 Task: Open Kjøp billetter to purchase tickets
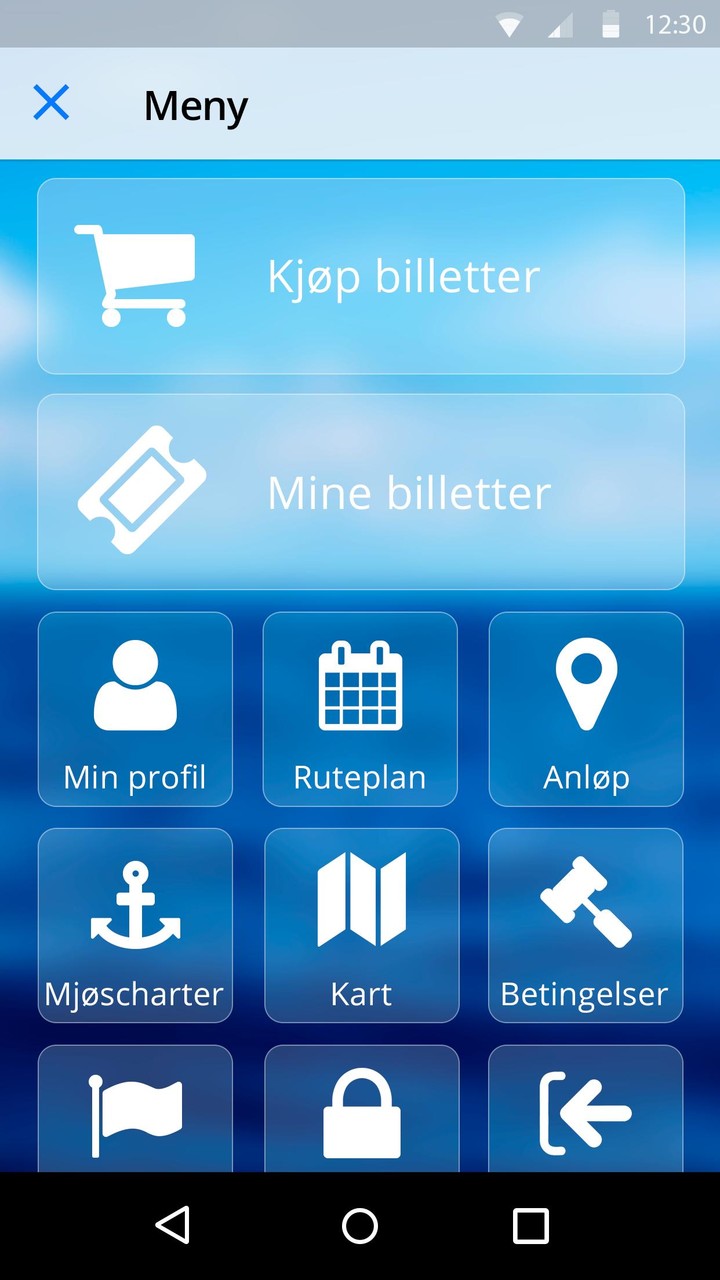click(x=360, y=276)
